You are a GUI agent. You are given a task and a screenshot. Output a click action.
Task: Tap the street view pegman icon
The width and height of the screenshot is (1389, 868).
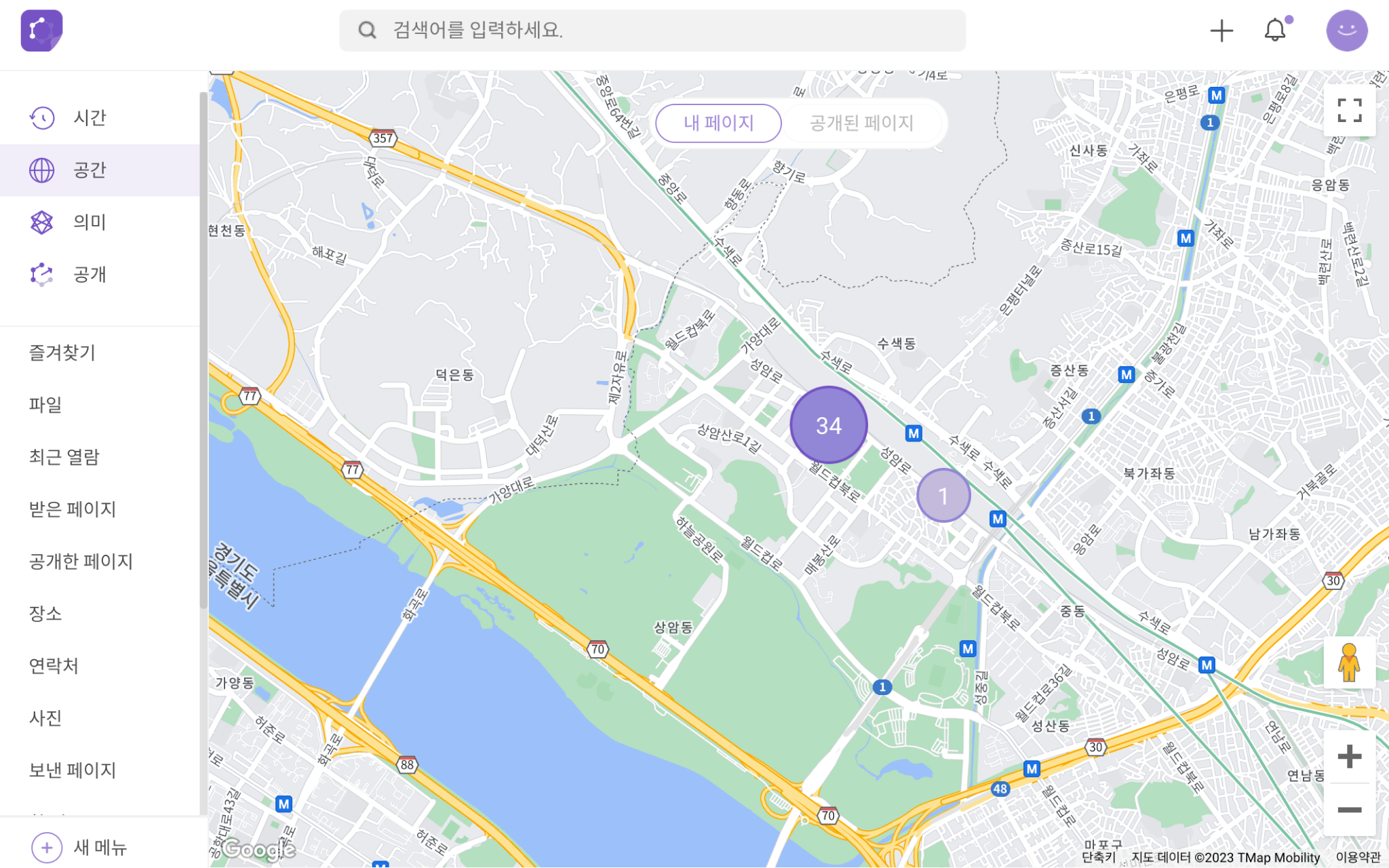[x=1349, y=663]
